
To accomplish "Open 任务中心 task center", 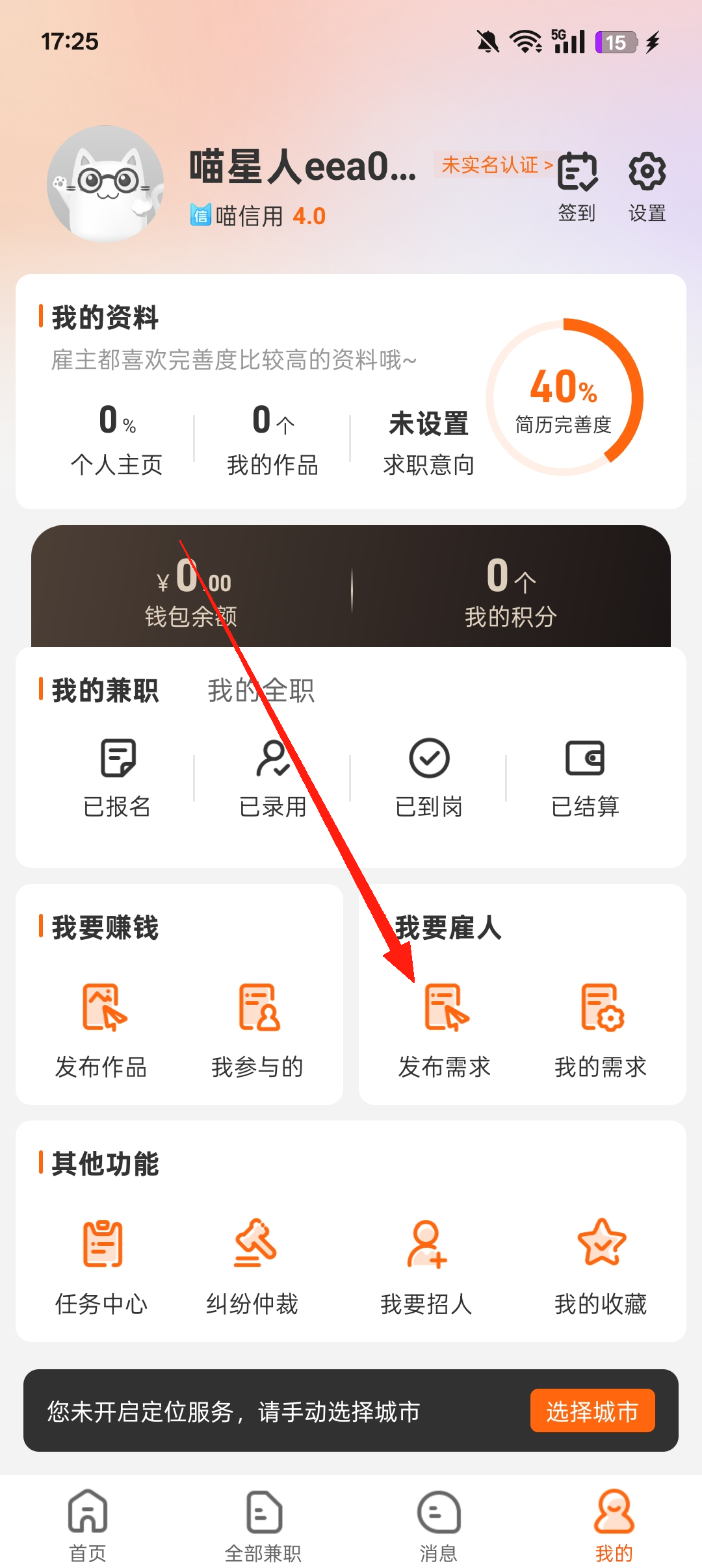I will pyautogui.click(x=101, y=1267).
